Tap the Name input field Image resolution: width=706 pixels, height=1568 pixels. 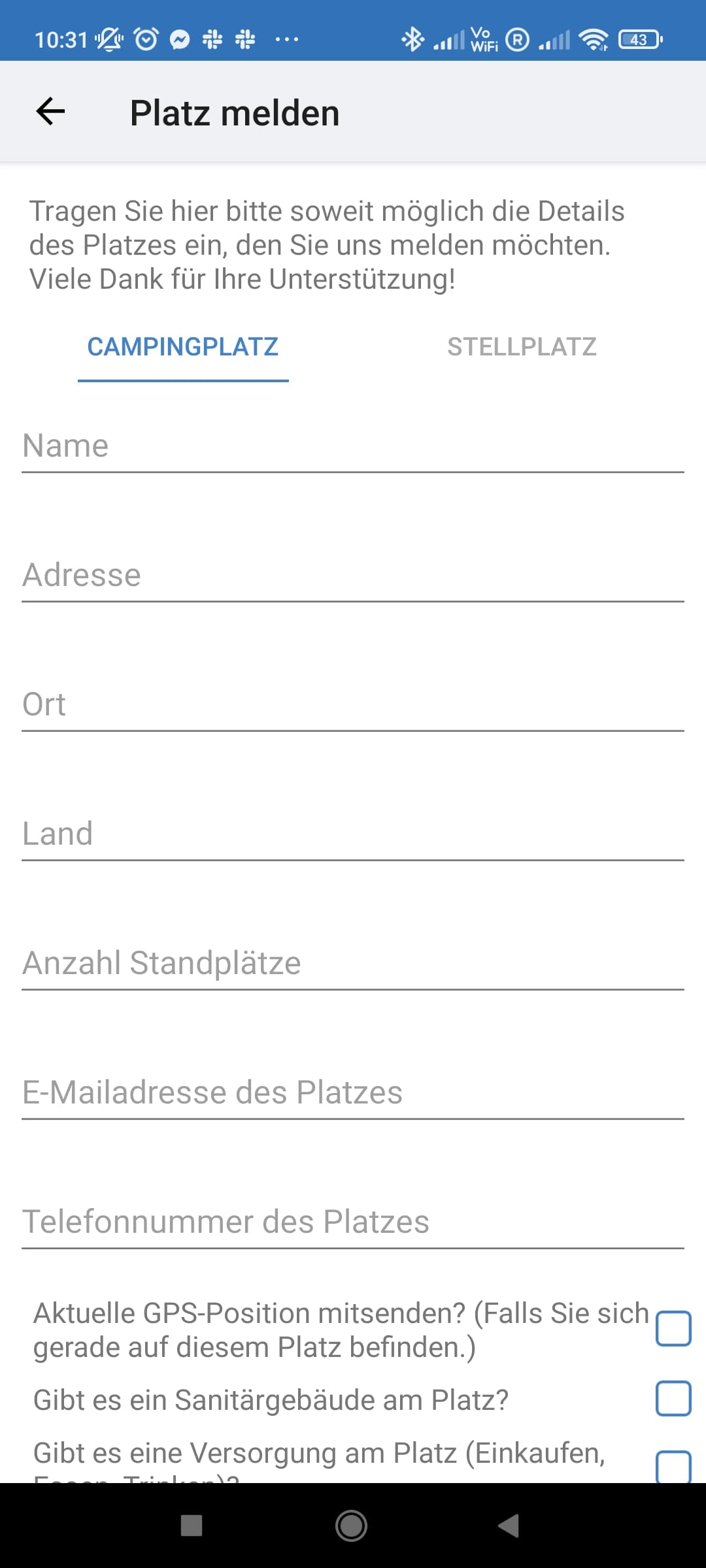pos(353,446)
